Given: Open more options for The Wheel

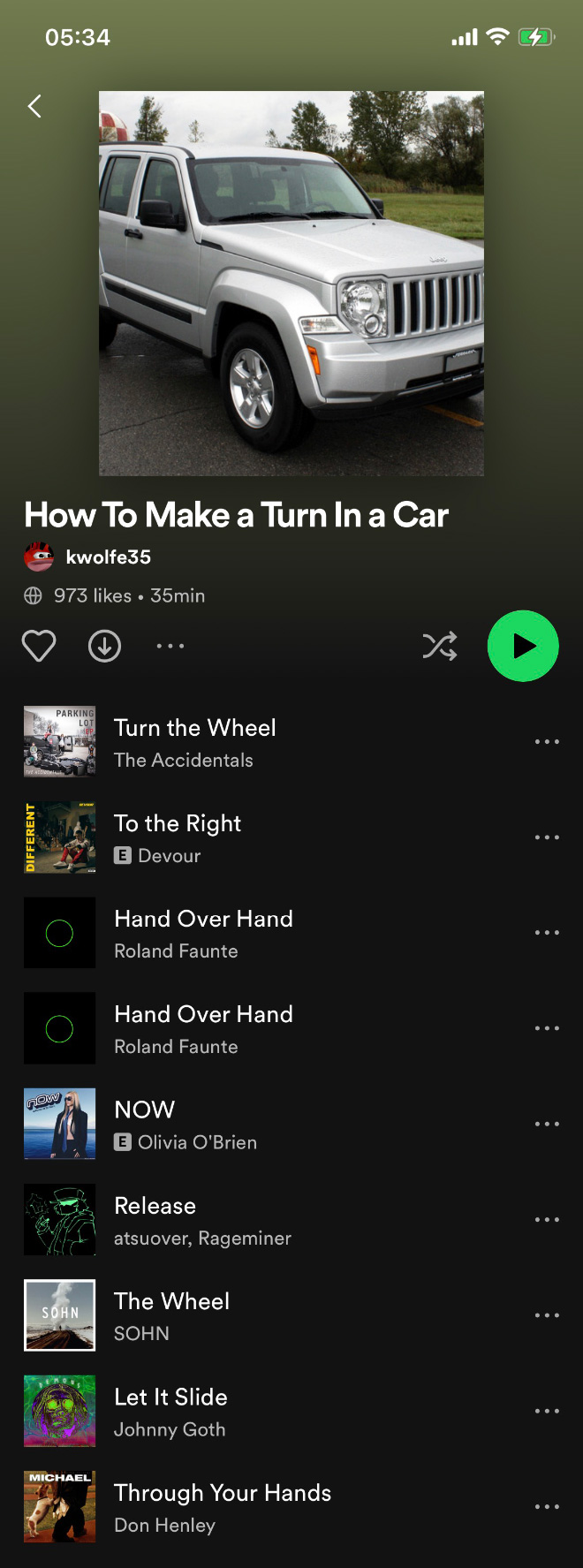Looking at the screenshot, I should (547, 1315).
